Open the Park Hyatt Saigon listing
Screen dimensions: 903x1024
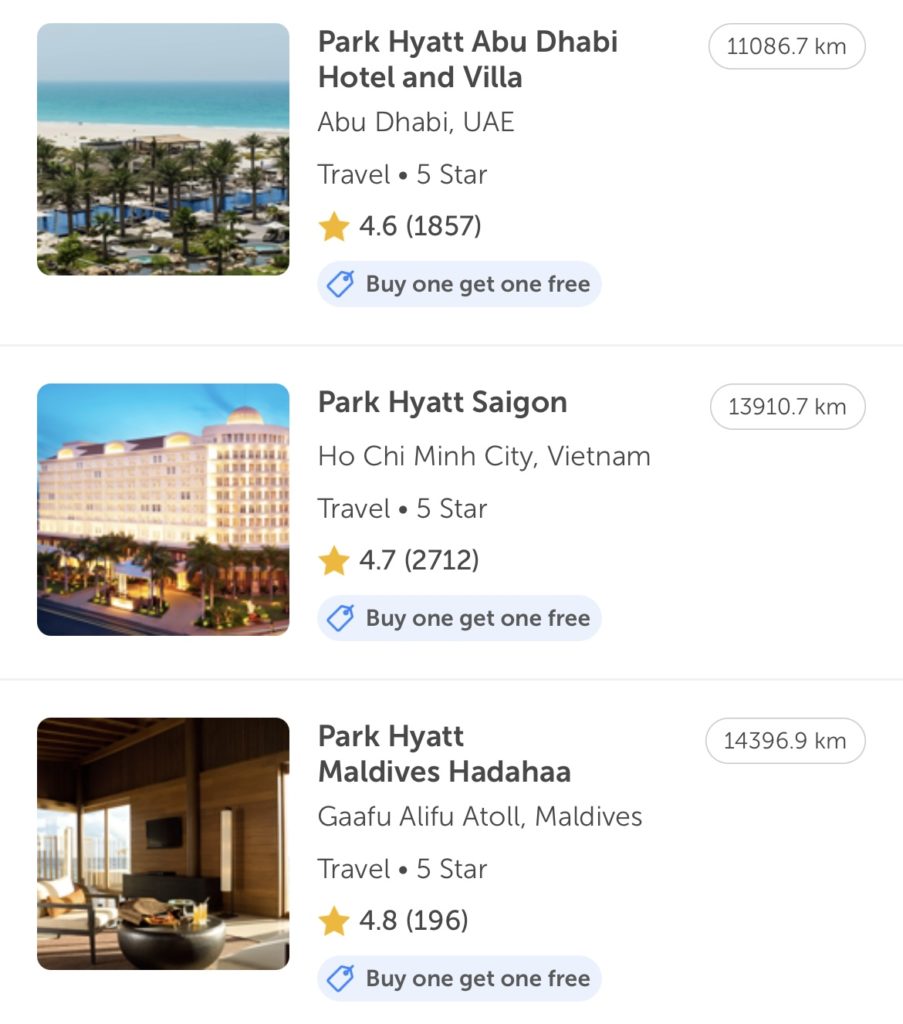pyautogui.click(x=442, y=402)
